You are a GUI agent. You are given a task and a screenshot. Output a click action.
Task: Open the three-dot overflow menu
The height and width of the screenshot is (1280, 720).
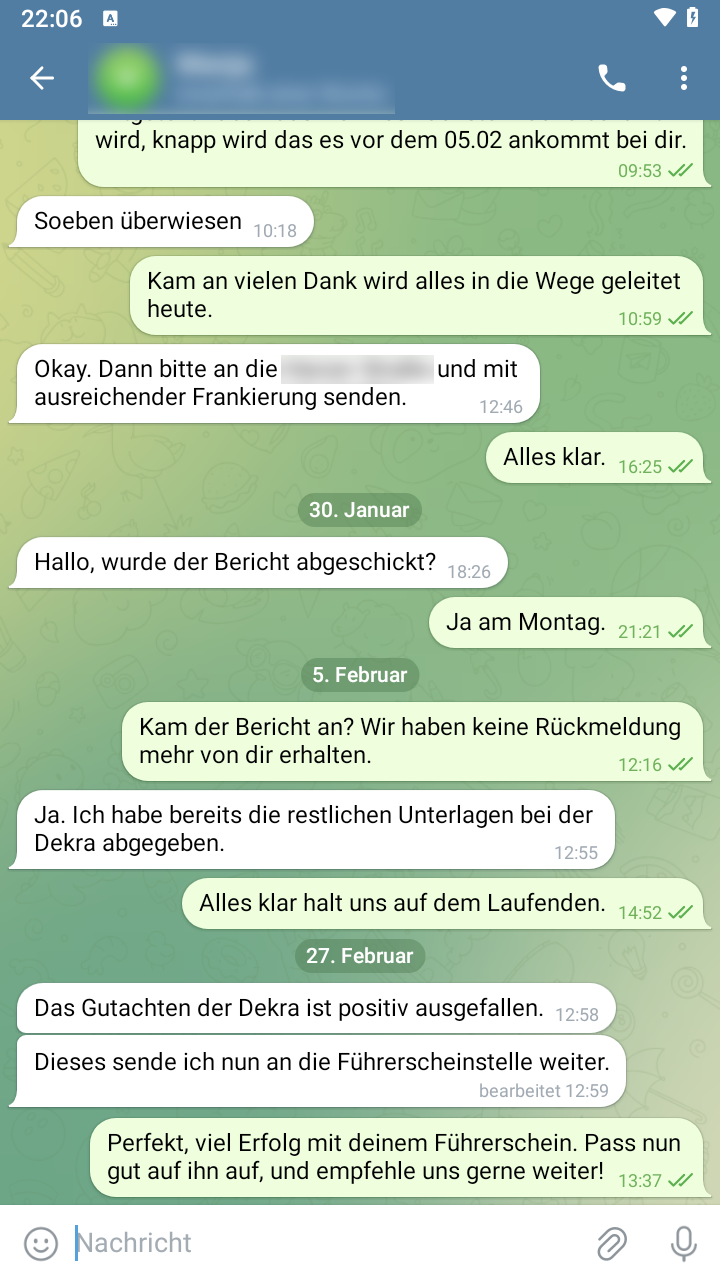pyautogui.click(x=684, y=77)
